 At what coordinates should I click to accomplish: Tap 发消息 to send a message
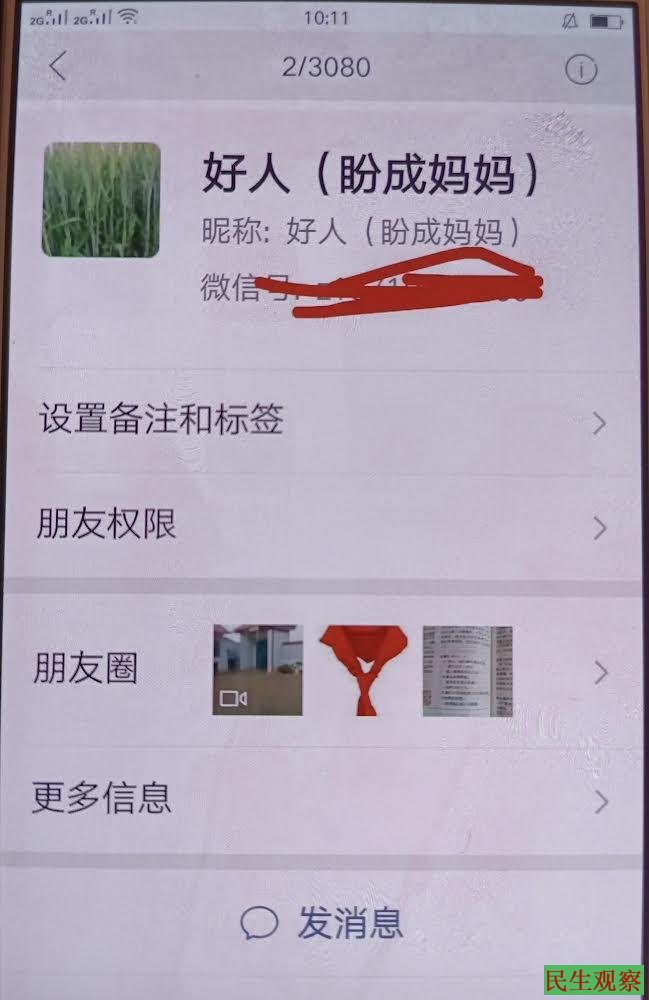tap(324, 922)
